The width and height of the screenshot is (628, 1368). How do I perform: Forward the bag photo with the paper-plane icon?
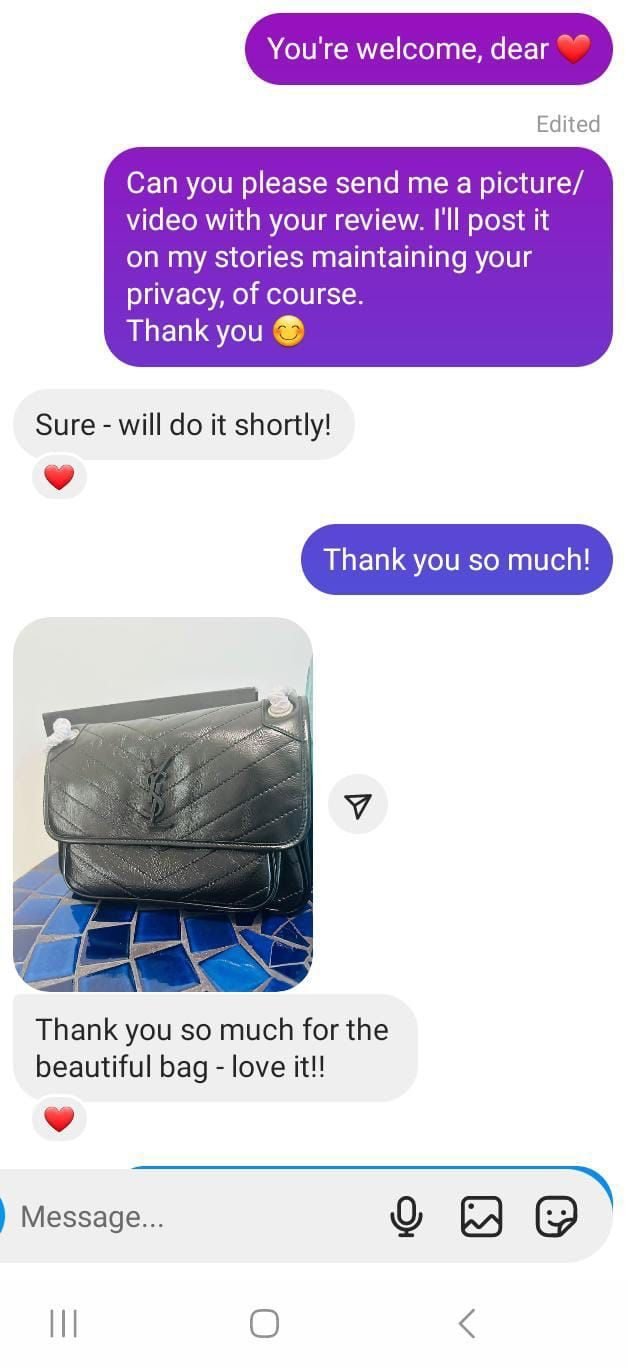tap(357, 804)
